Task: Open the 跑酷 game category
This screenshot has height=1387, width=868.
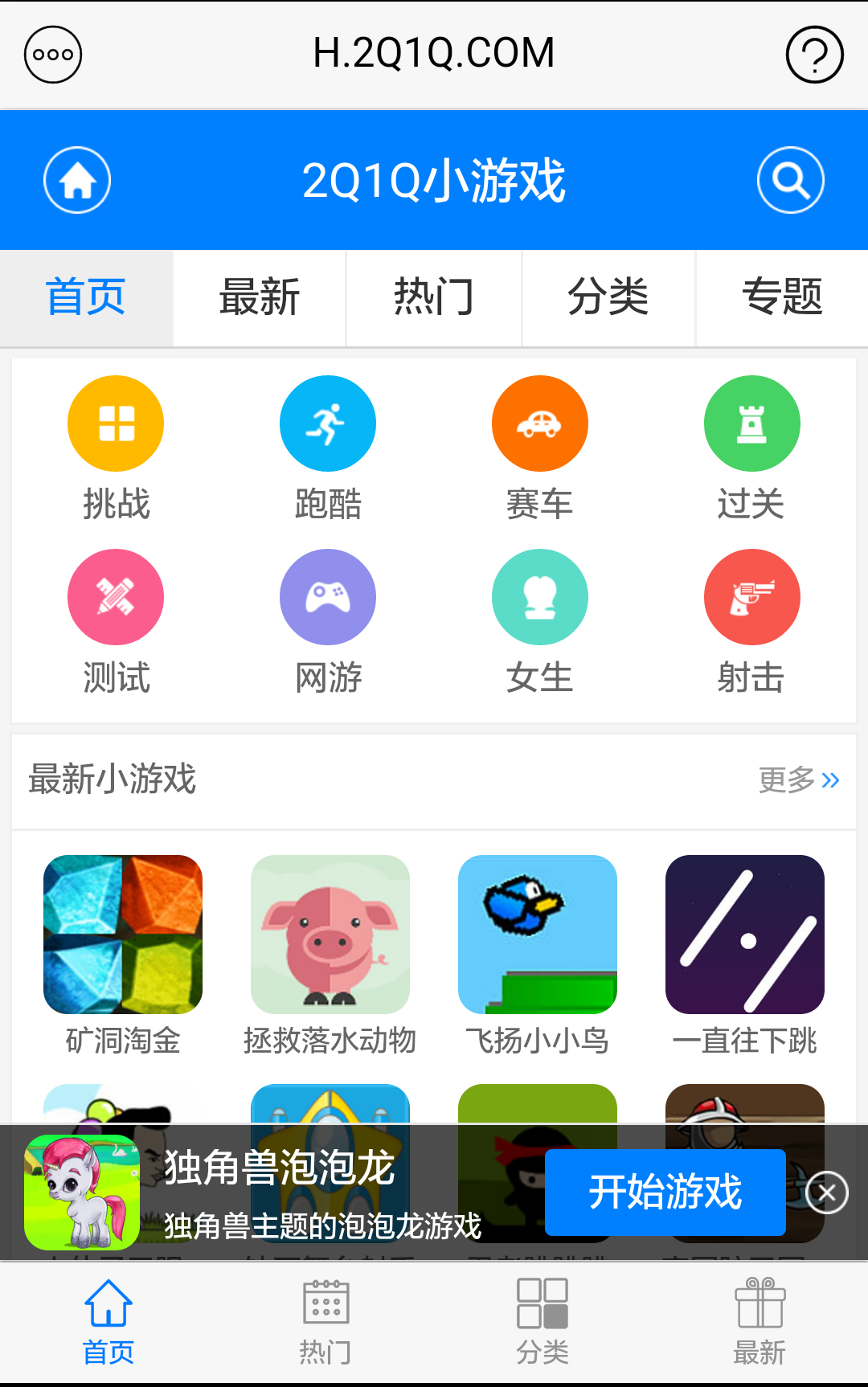Action: tap(328, 447)
